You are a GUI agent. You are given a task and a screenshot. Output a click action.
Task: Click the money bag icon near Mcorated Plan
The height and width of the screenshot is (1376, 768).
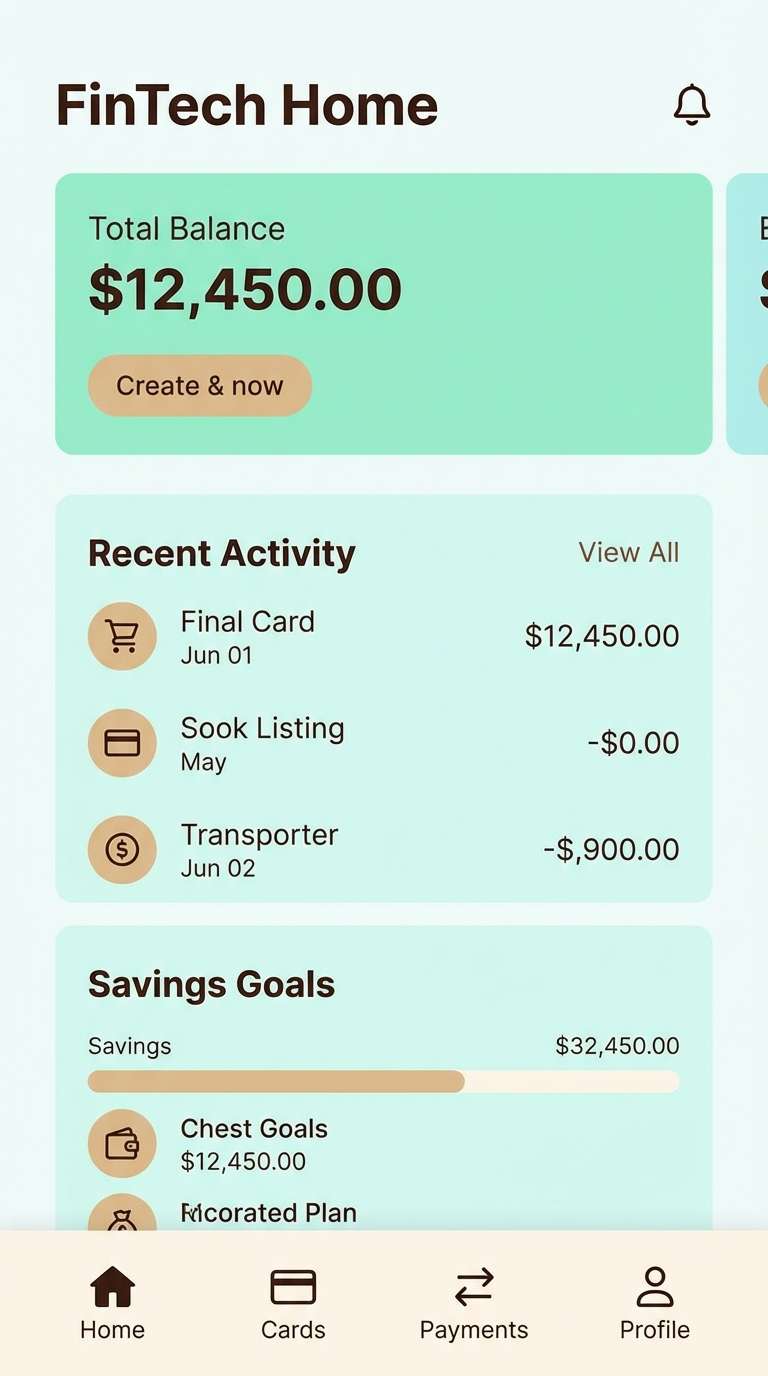click(x=122, y=1220)
